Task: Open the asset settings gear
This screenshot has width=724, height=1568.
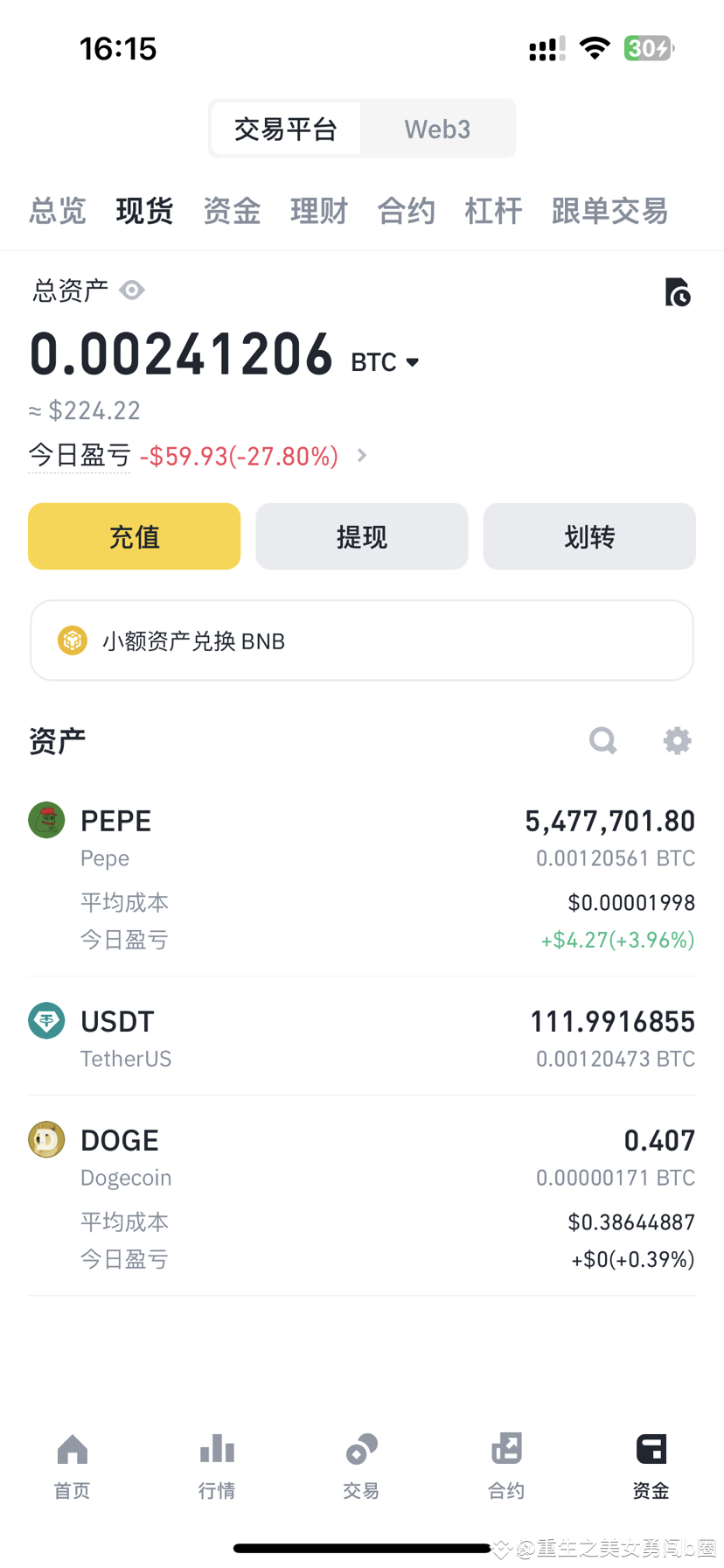Action: [x=677, y=740]
